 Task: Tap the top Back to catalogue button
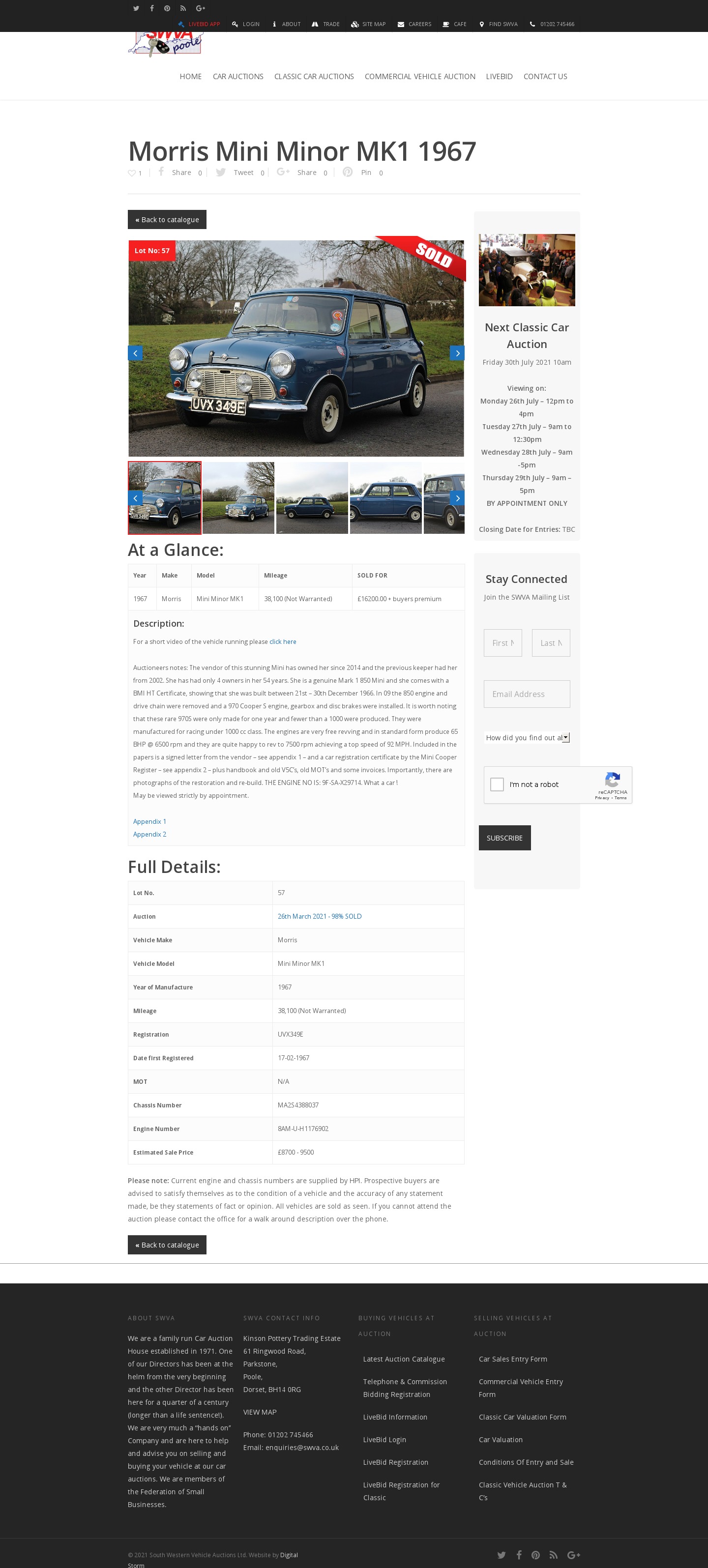167,220
